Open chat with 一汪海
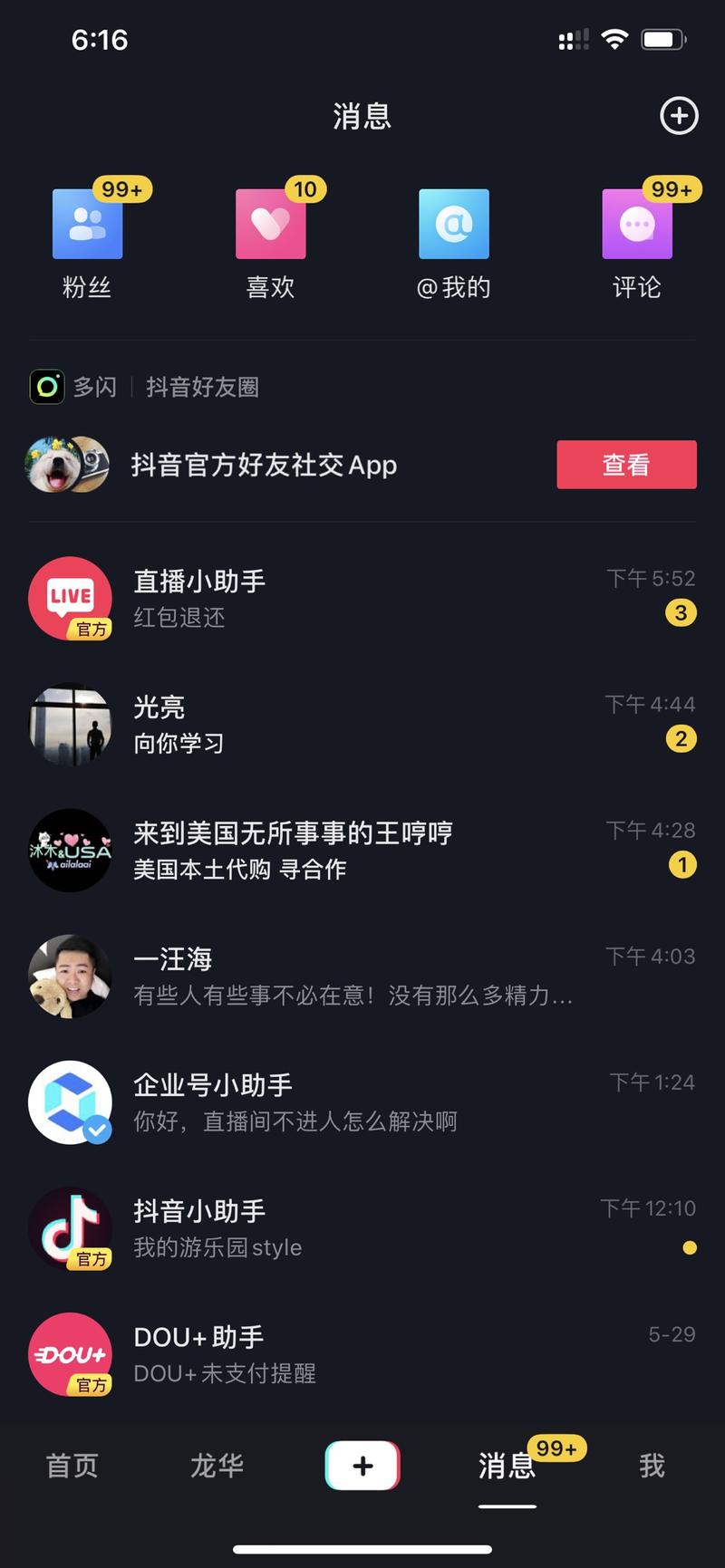The image size is (725, 1568). (x=272, y=976)
